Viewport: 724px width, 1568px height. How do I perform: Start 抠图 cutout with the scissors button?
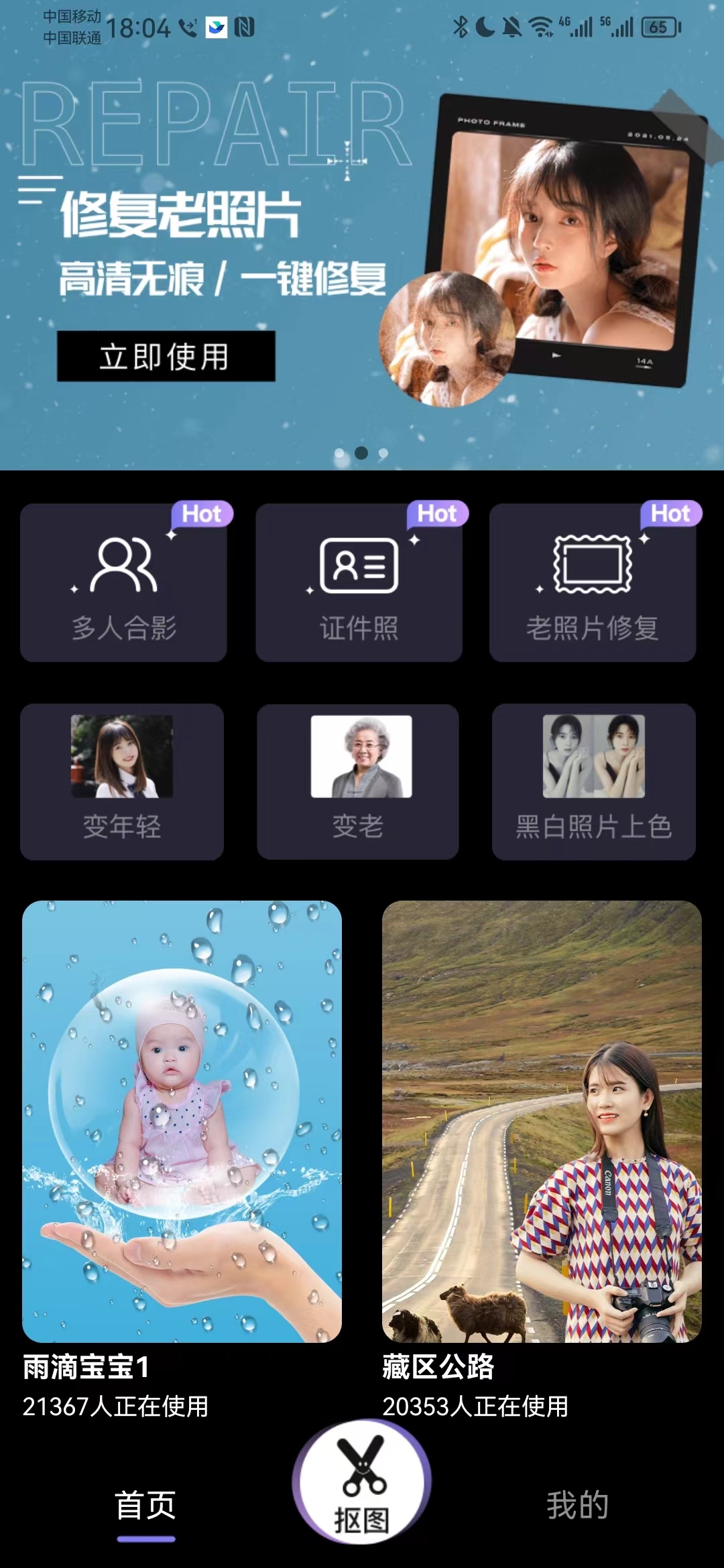361,1482
